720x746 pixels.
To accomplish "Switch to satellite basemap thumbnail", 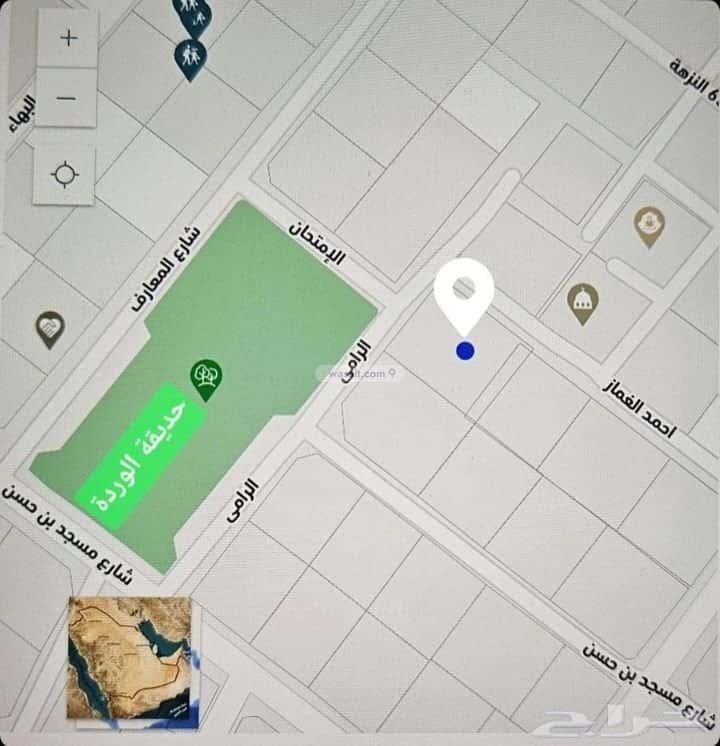I will point(129,644).
